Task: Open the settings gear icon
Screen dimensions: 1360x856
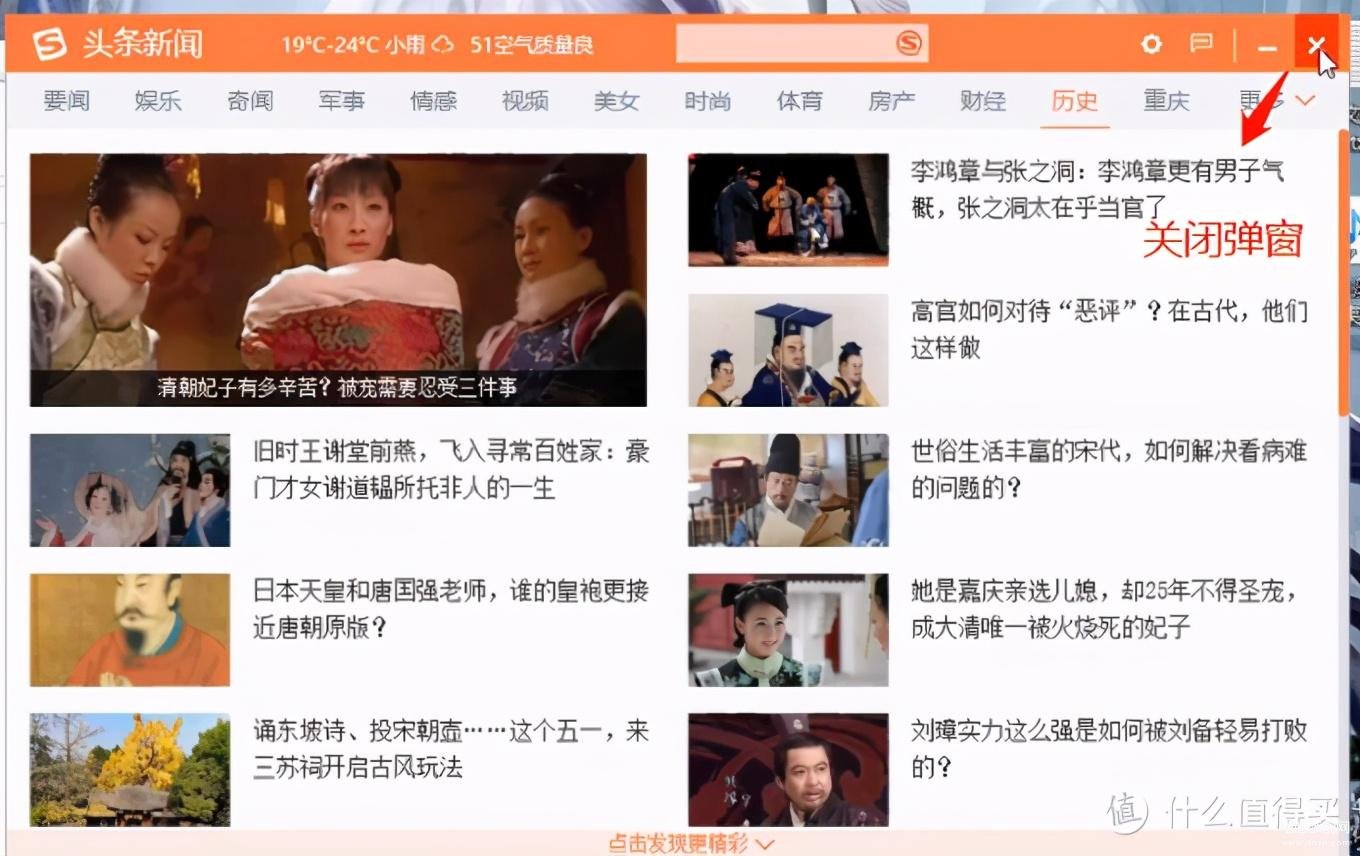Action: (1151, 44)
